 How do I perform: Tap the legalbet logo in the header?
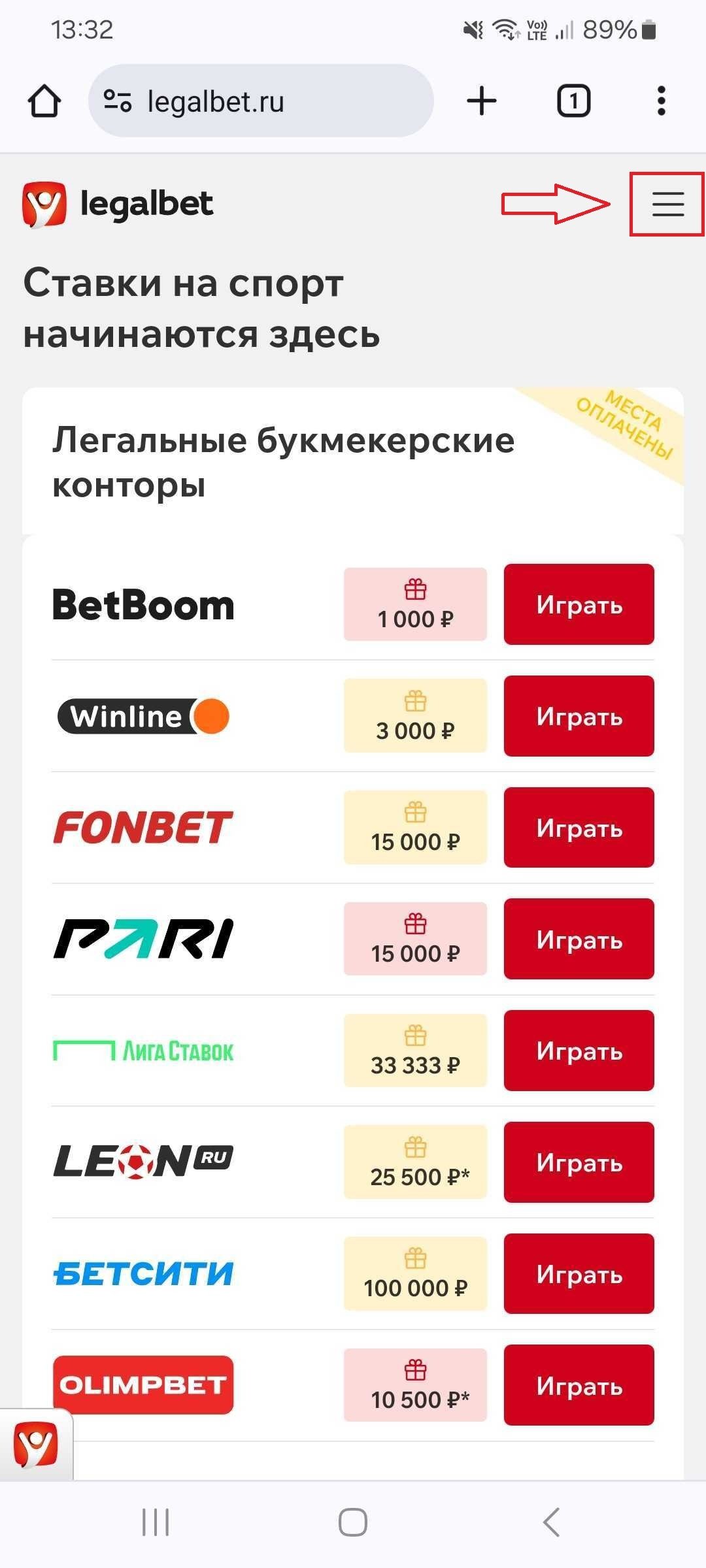click(x=118, y=204)
